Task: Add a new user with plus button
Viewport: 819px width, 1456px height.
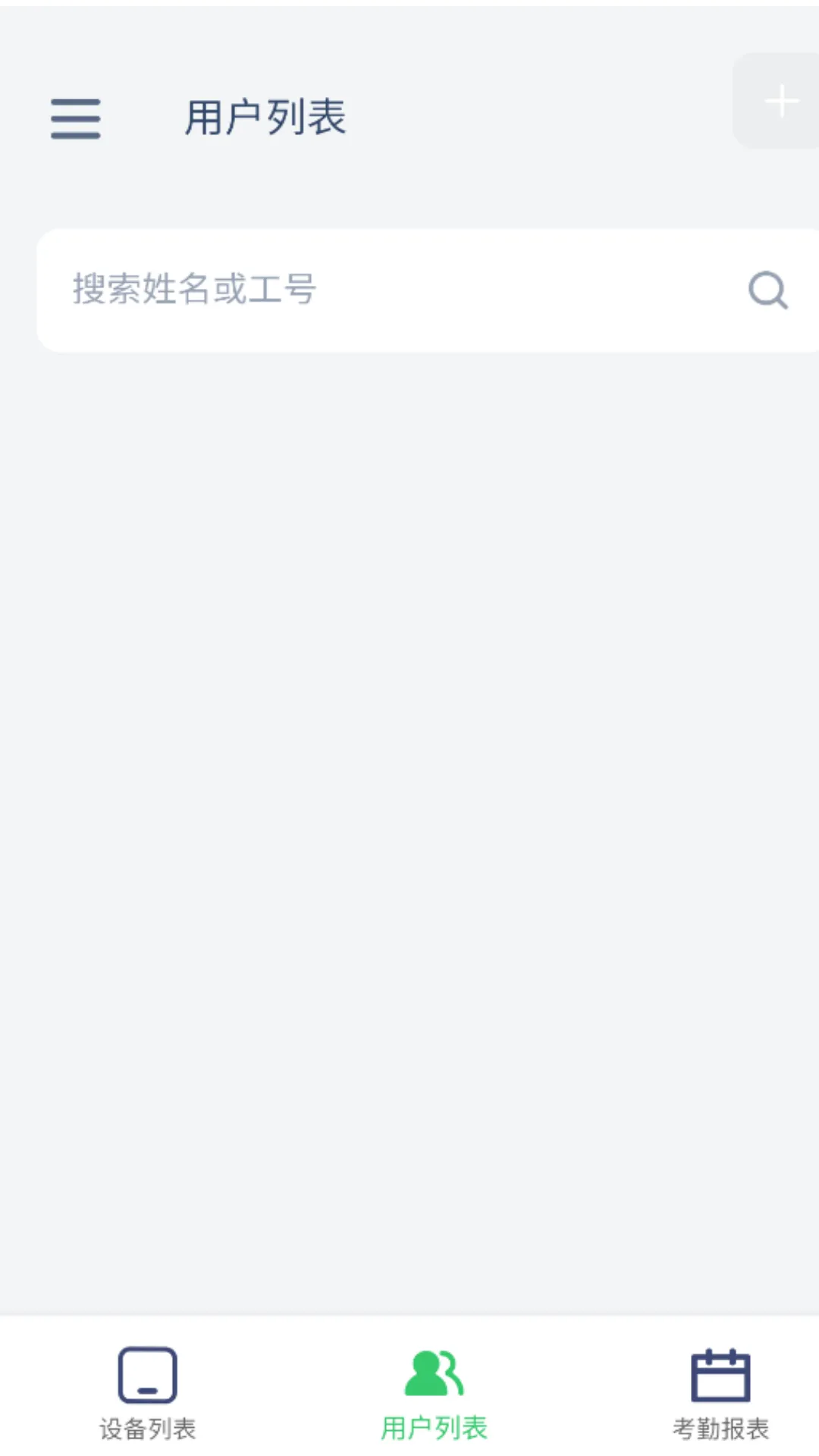Action: click(780, 101)
